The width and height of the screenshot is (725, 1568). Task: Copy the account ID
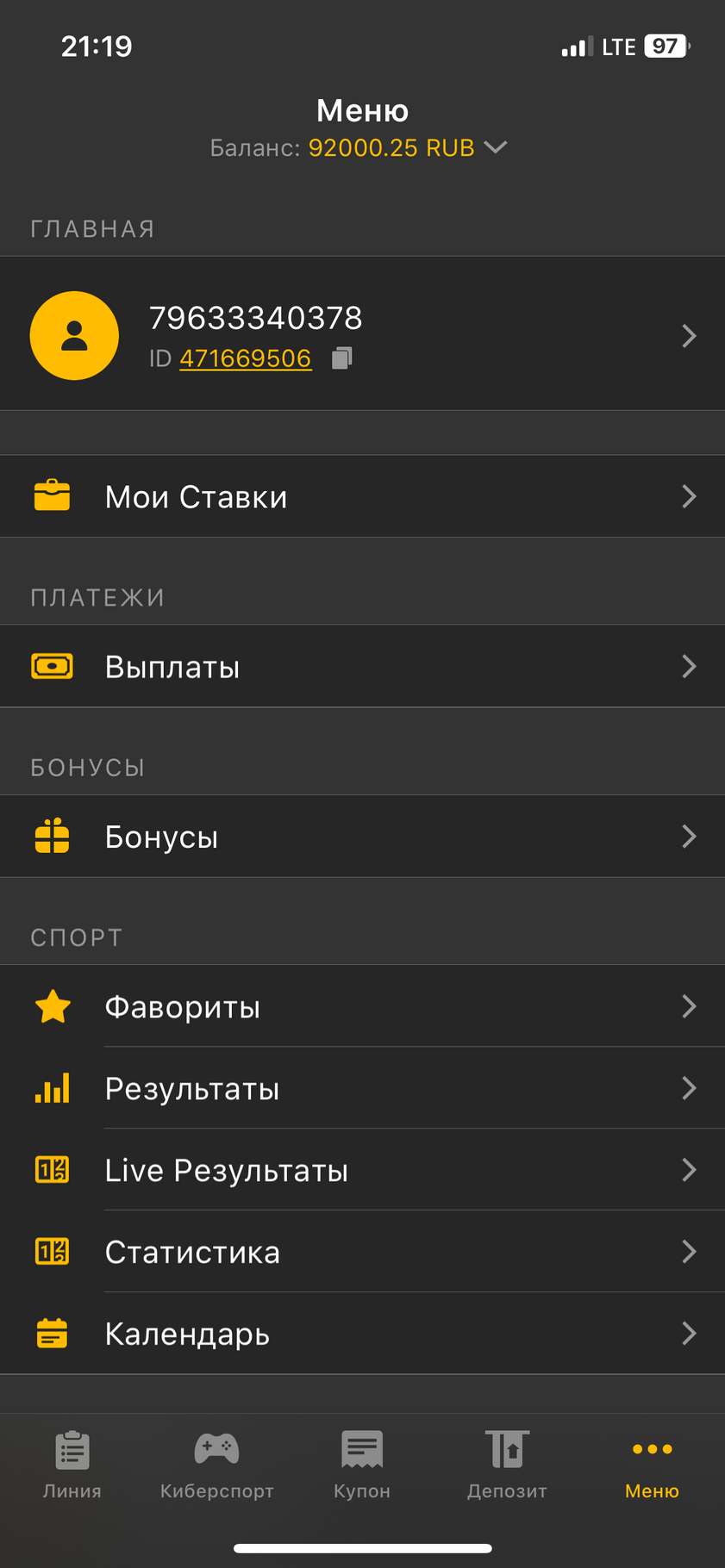[342, 358]
